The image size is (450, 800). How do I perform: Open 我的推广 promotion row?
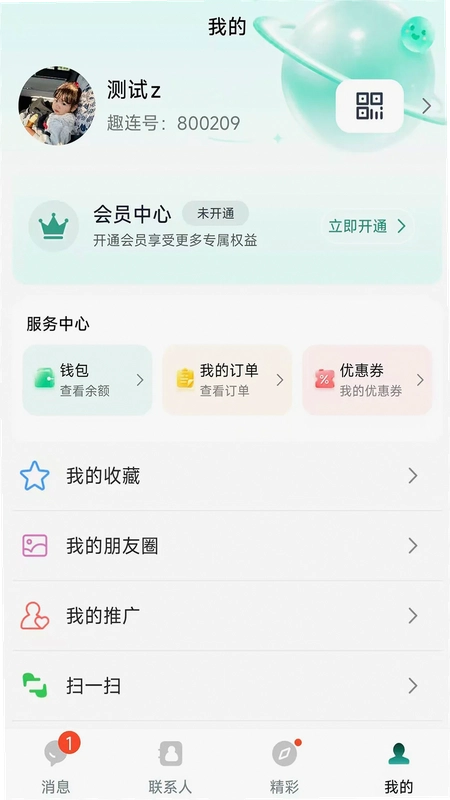click(x=227, y=616)
